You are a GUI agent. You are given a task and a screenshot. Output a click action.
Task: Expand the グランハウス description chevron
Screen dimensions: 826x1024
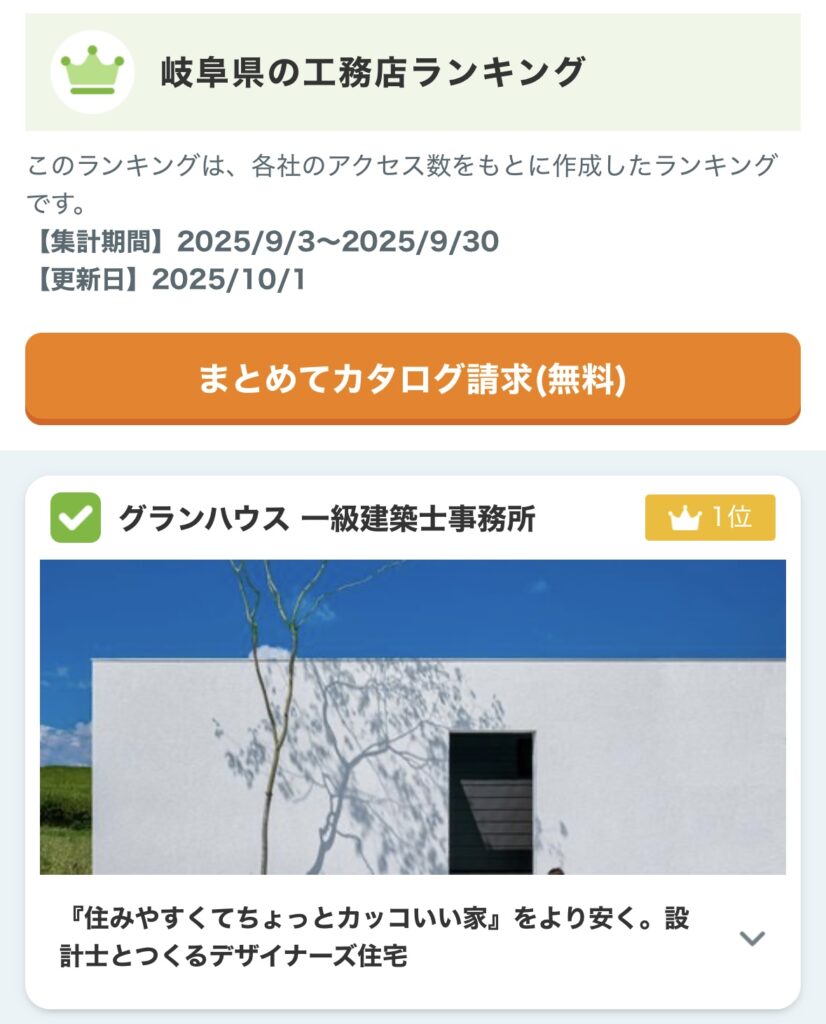point(751,938)
